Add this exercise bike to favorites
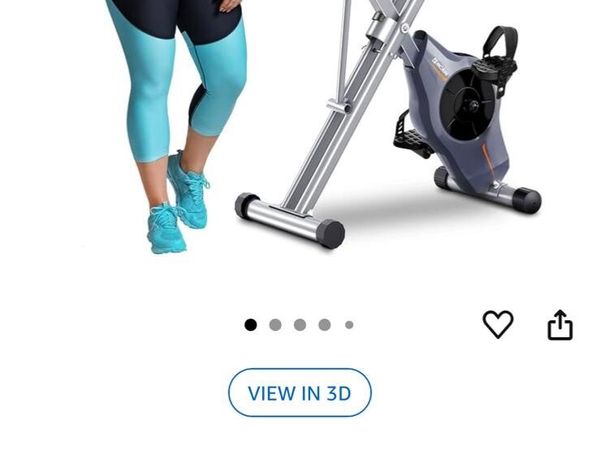Screen dimensions: 600x450 [x=497, y=324]
